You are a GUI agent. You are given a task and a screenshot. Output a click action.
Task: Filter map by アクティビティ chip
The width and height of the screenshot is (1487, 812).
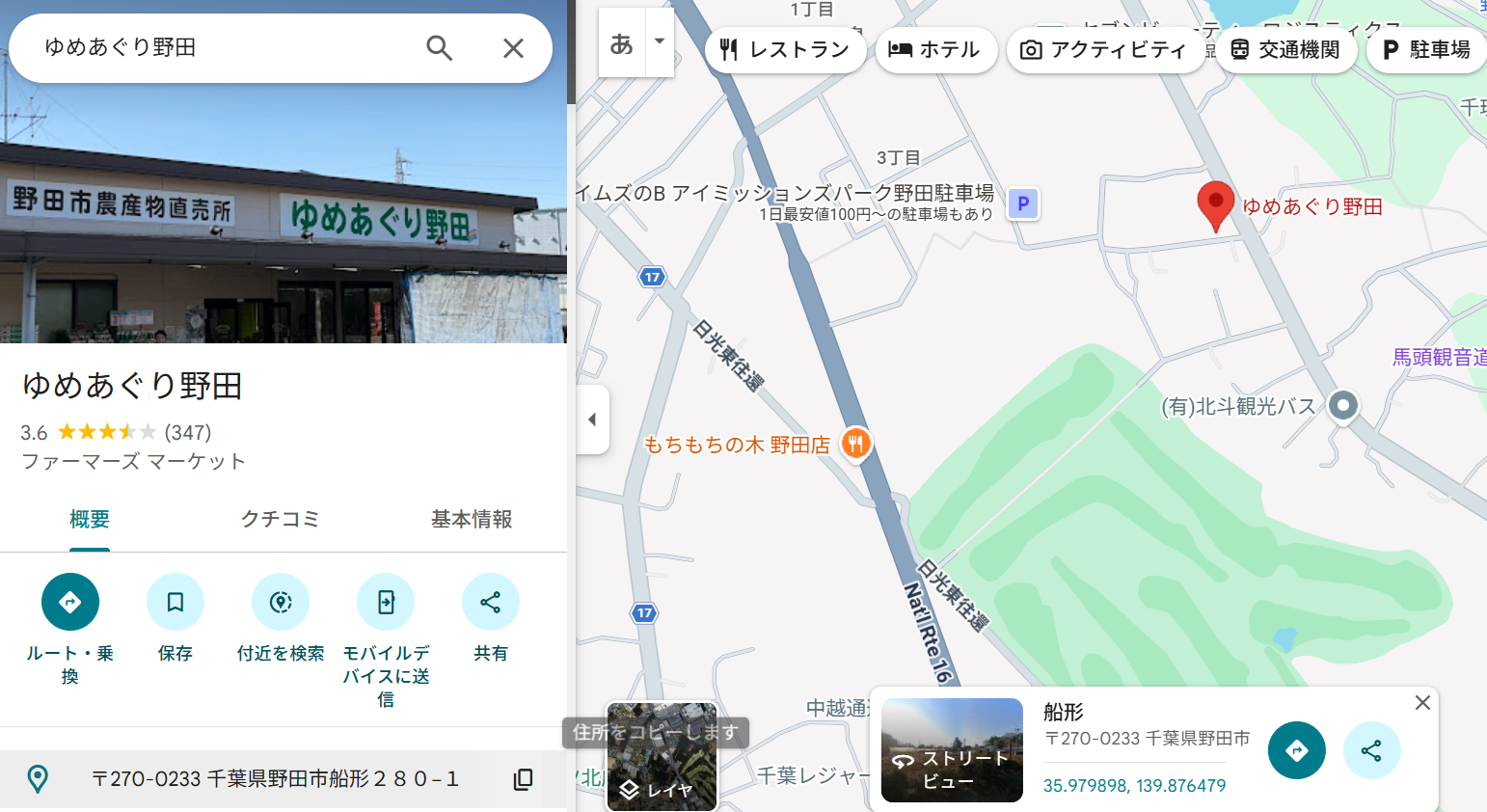[x=1104, y=50]
